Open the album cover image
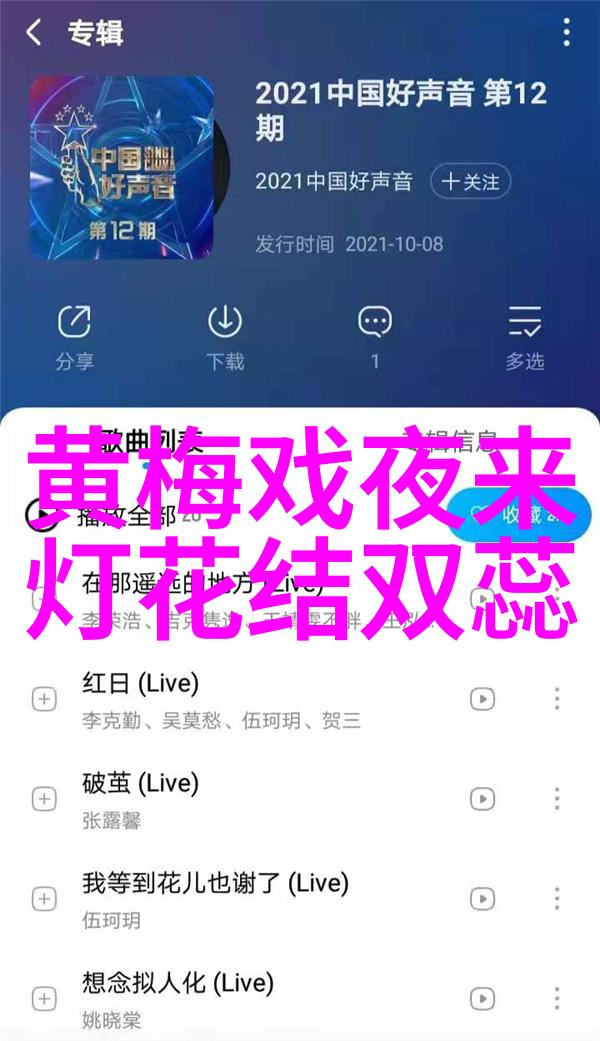600x1041 pixels. click(x=122, y=166)
